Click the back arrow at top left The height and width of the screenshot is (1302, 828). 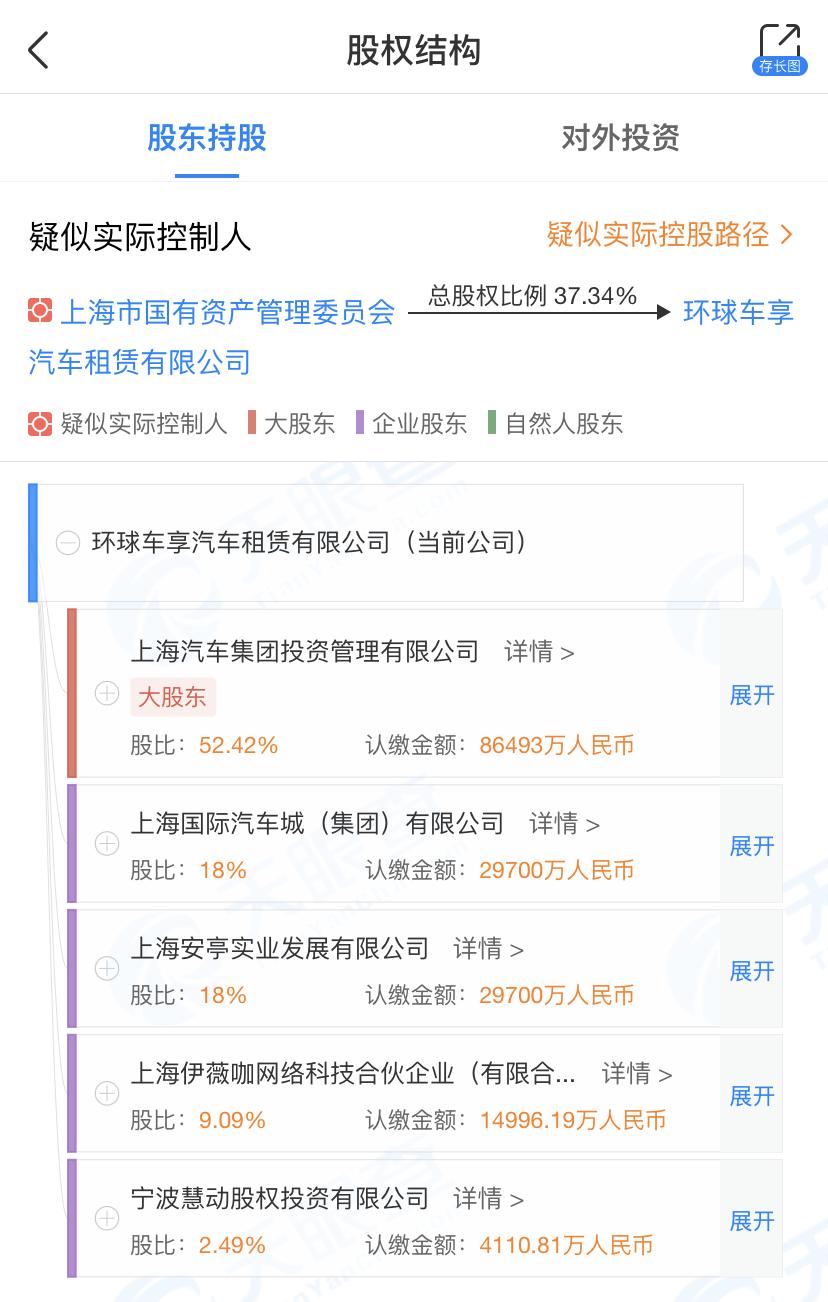pos(38,48)
